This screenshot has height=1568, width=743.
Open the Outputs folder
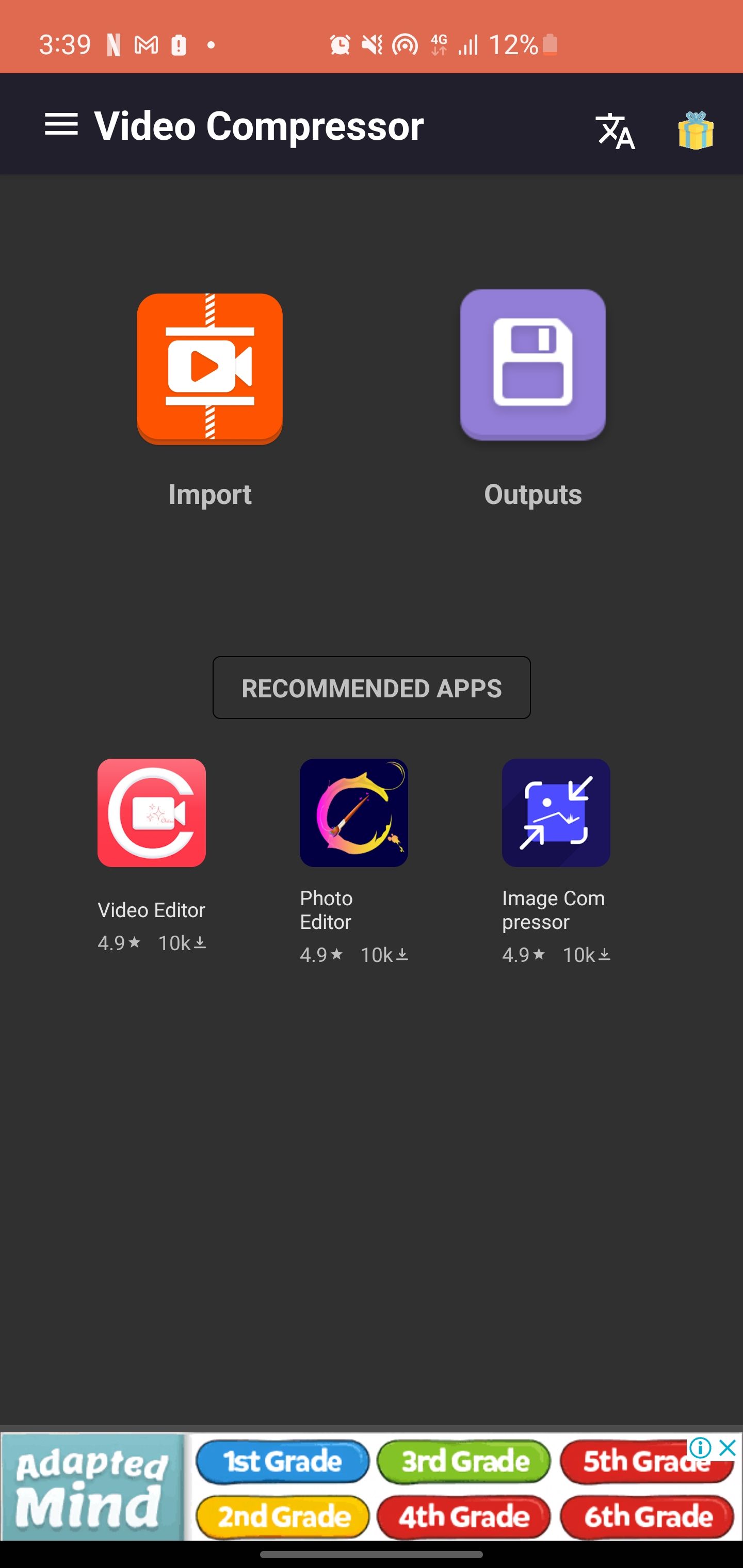(x=532, y=365)
